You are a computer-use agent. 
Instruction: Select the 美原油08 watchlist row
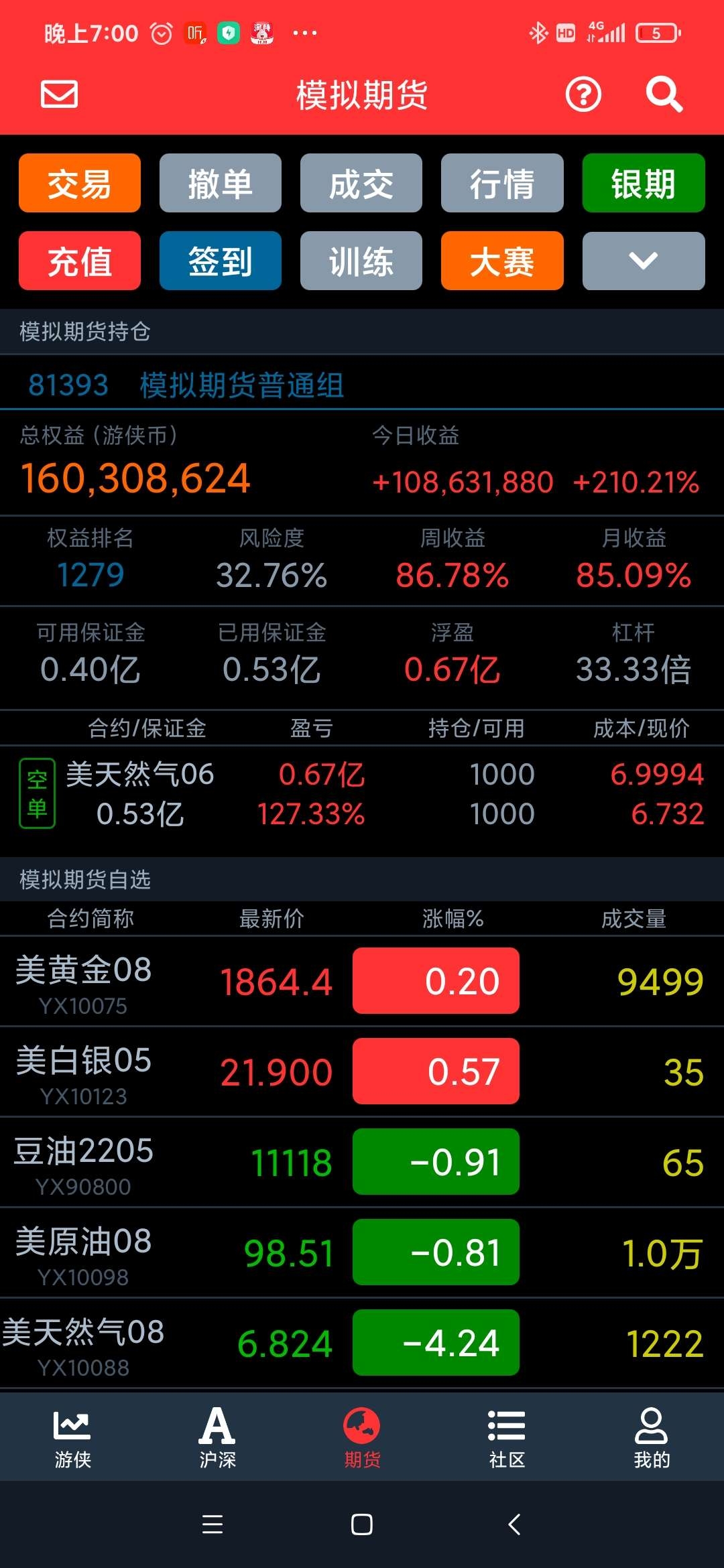pyautogui.click(x=362, y=1252)
